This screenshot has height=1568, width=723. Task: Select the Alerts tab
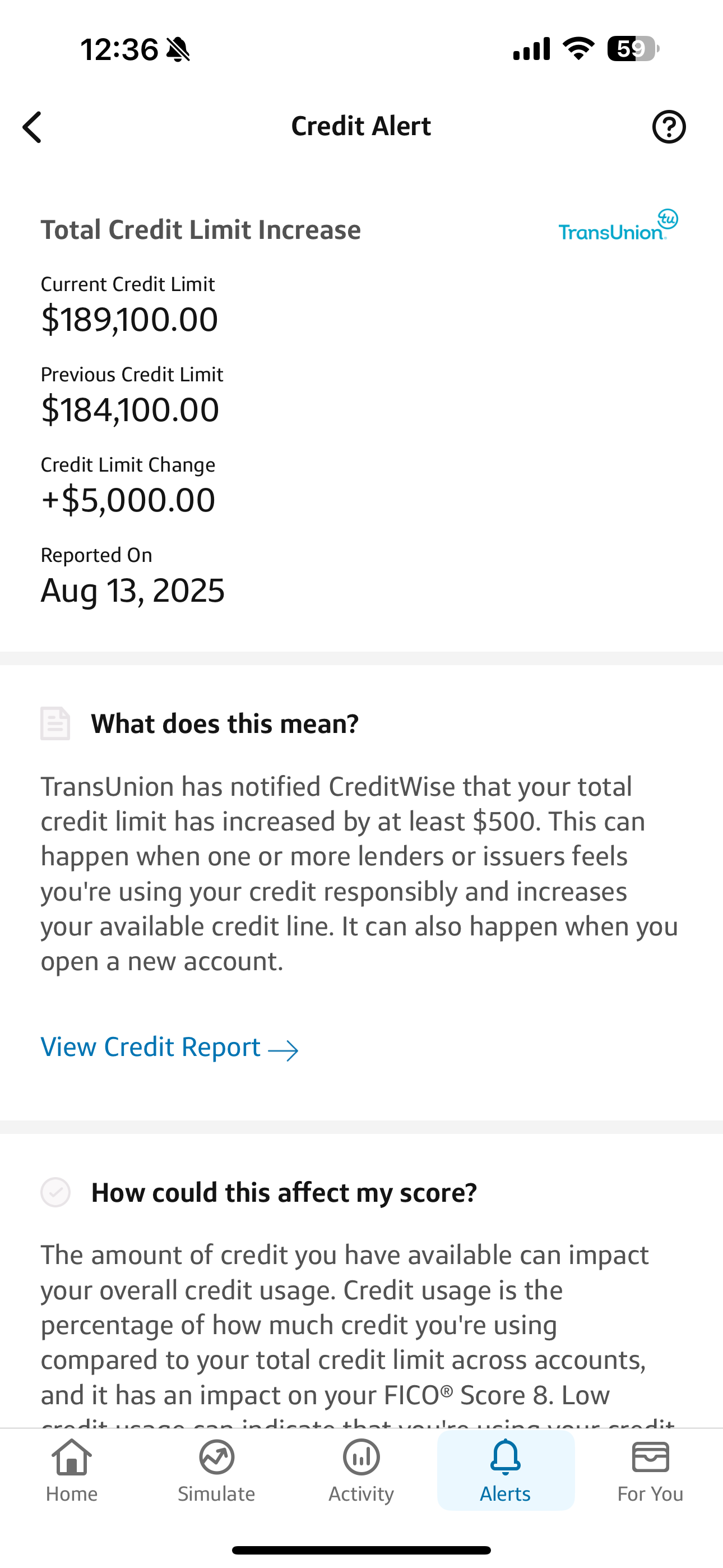(x=506, y=1470)
